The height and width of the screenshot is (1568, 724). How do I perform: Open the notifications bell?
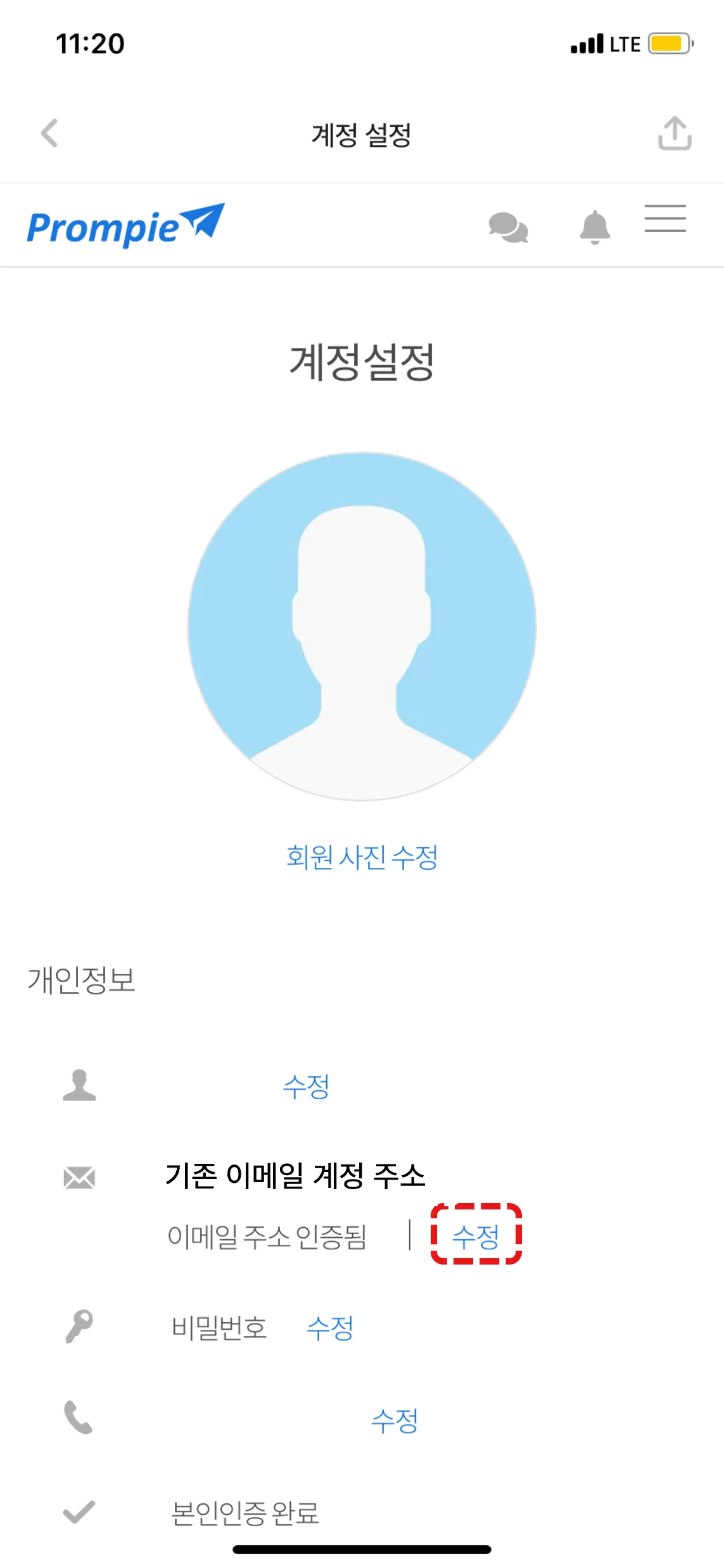click(x=594, y=227)
